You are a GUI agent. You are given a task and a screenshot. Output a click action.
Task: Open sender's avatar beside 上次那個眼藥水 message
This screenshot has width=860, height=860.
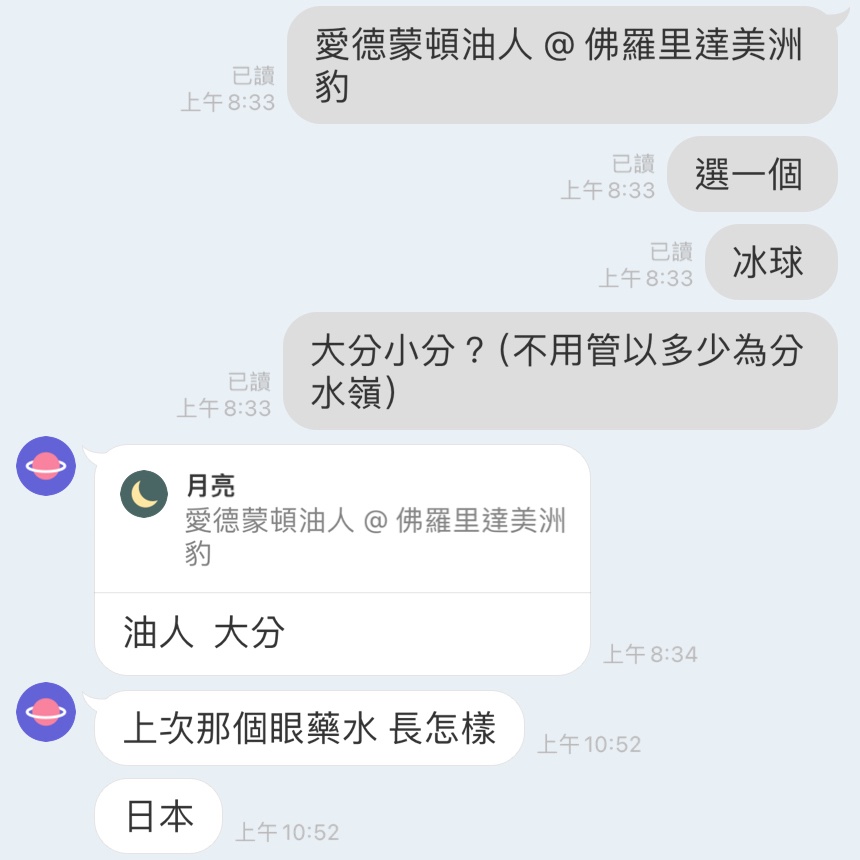pyautogui.click(x=46, y=711)
